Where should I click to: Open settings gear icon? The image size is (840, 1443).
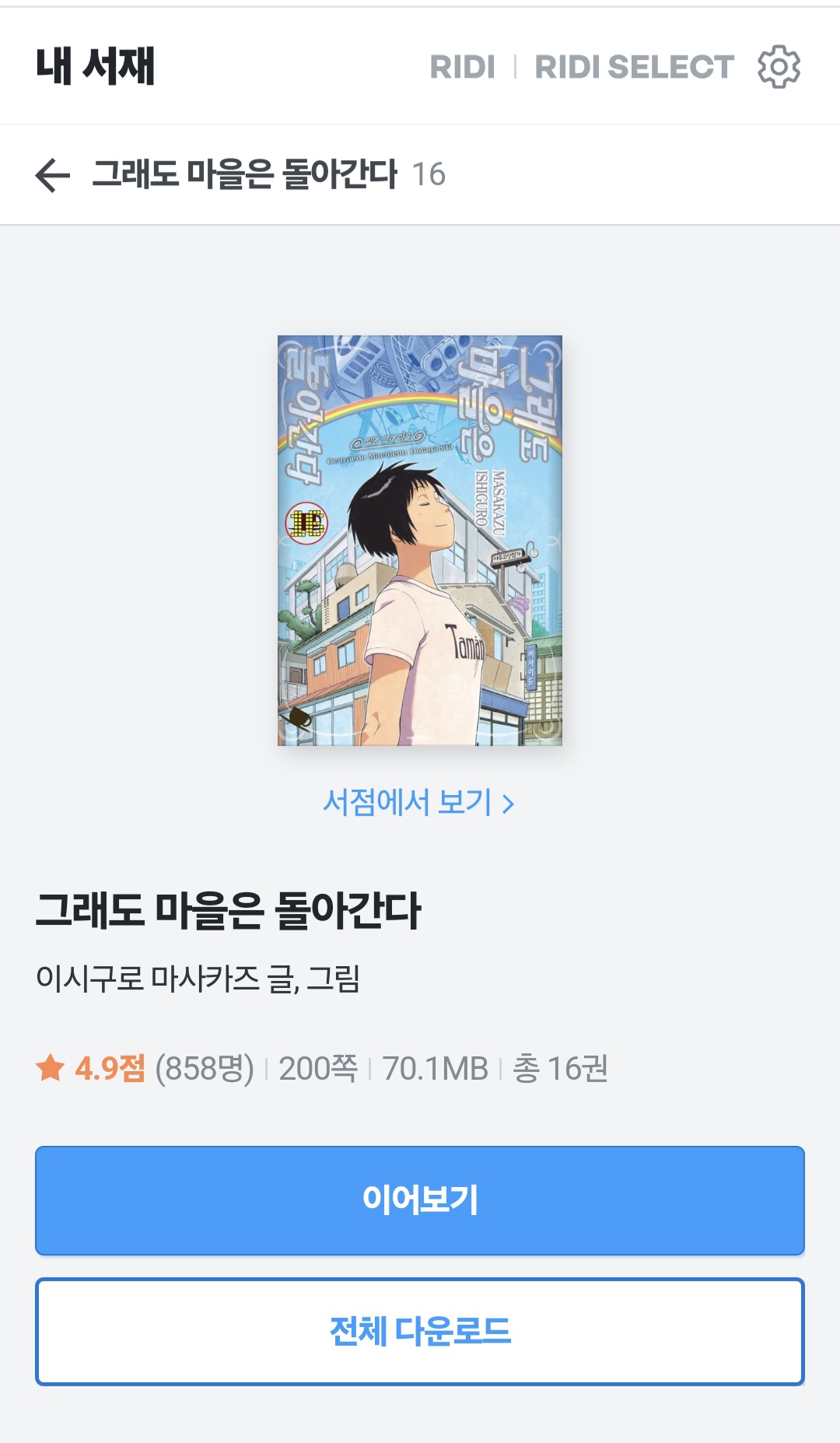click(779, 67)
